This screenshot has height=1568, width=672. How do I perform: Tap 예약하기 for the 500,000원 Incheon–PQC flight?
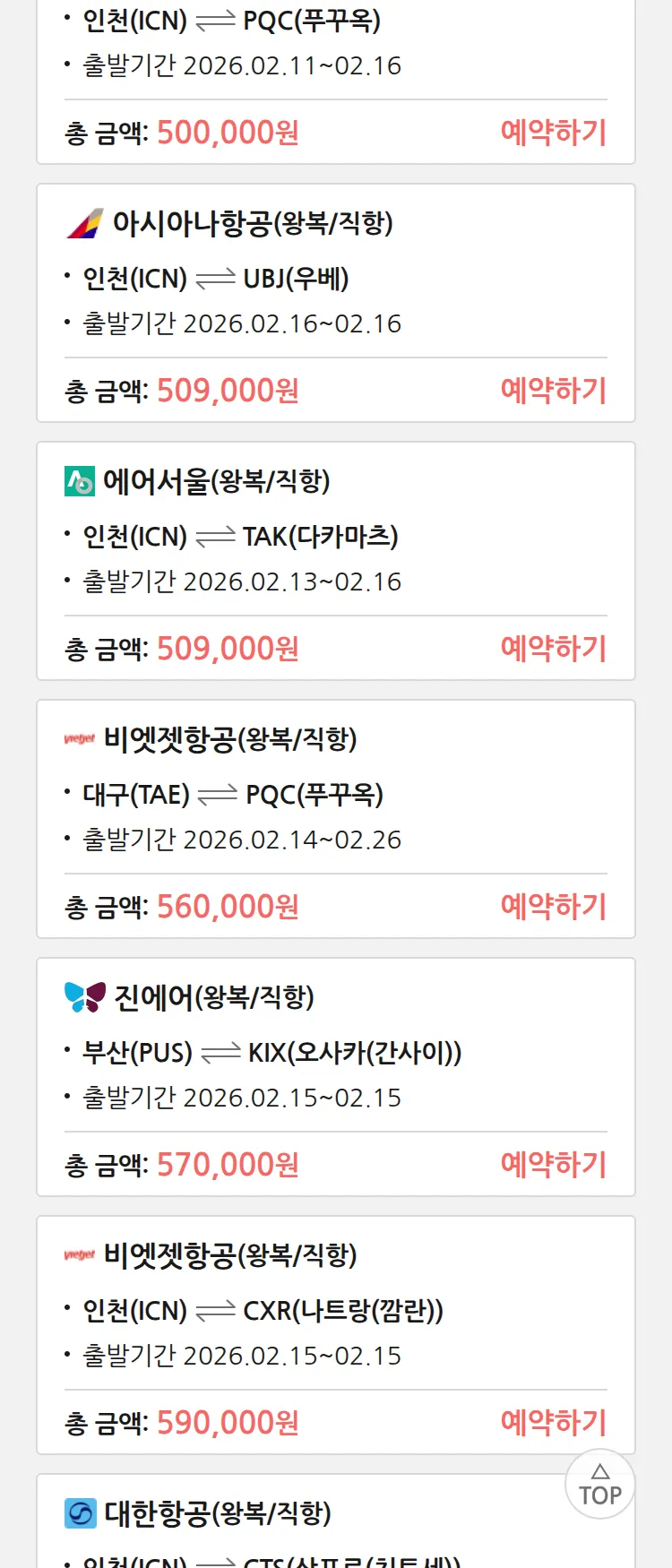coord(553,133)
